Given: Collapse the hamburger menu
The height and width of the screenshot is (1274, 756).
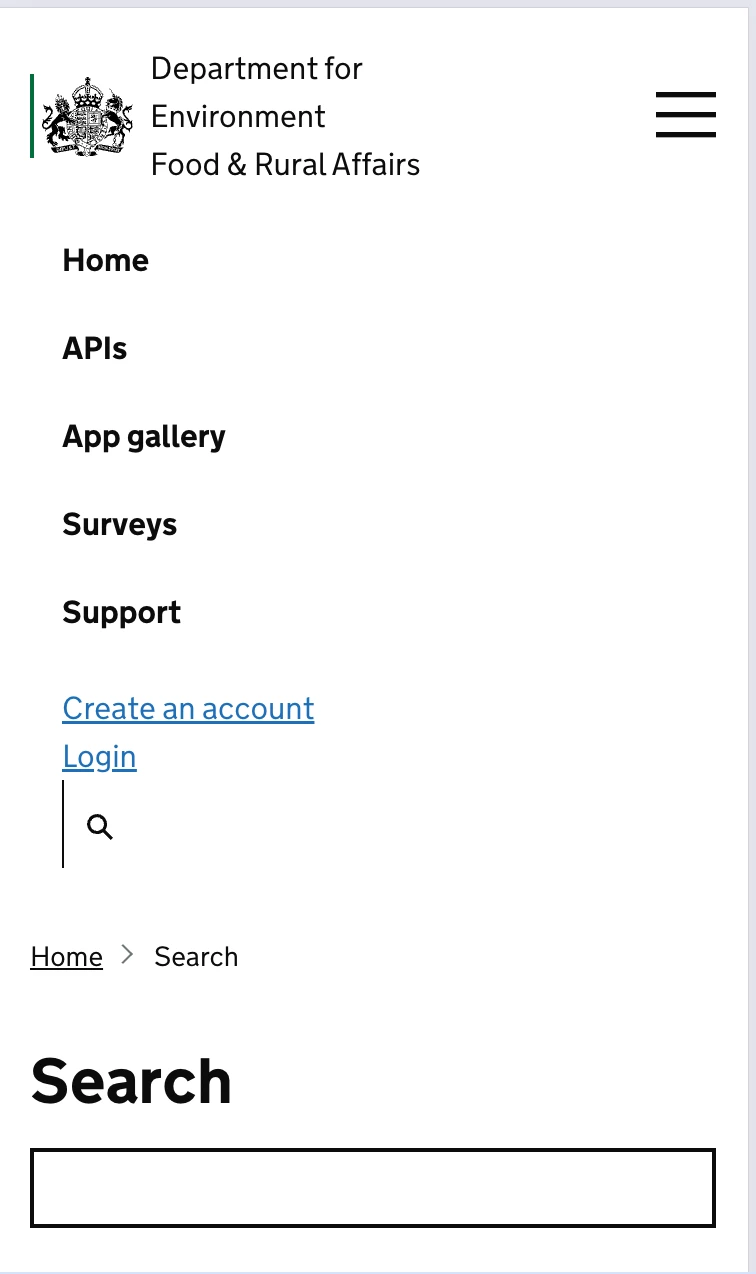Looking at the screenshot, I should coord(686,114).
